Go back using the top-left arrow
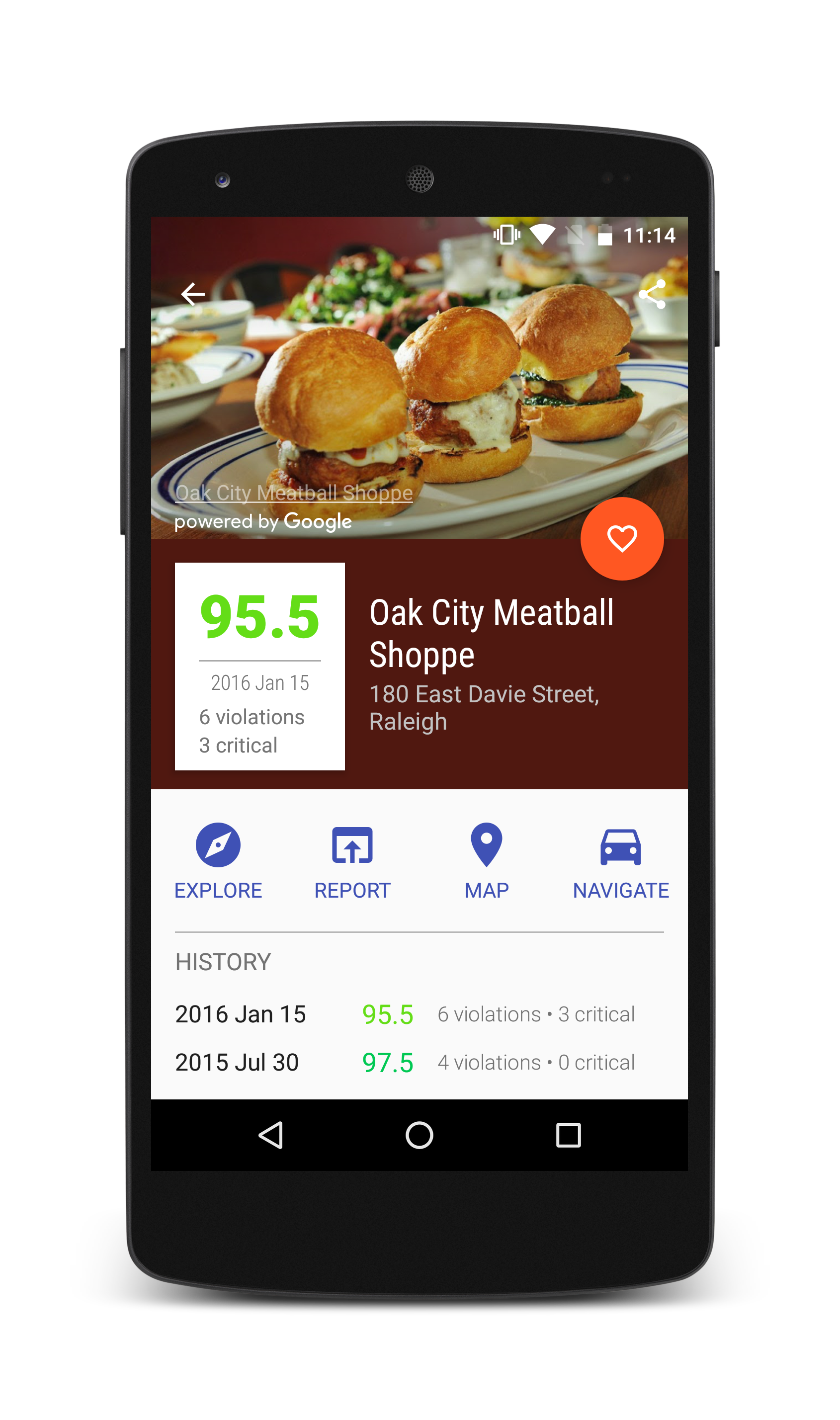Viewport: 840px width, 1420px height. pos(192,294)
